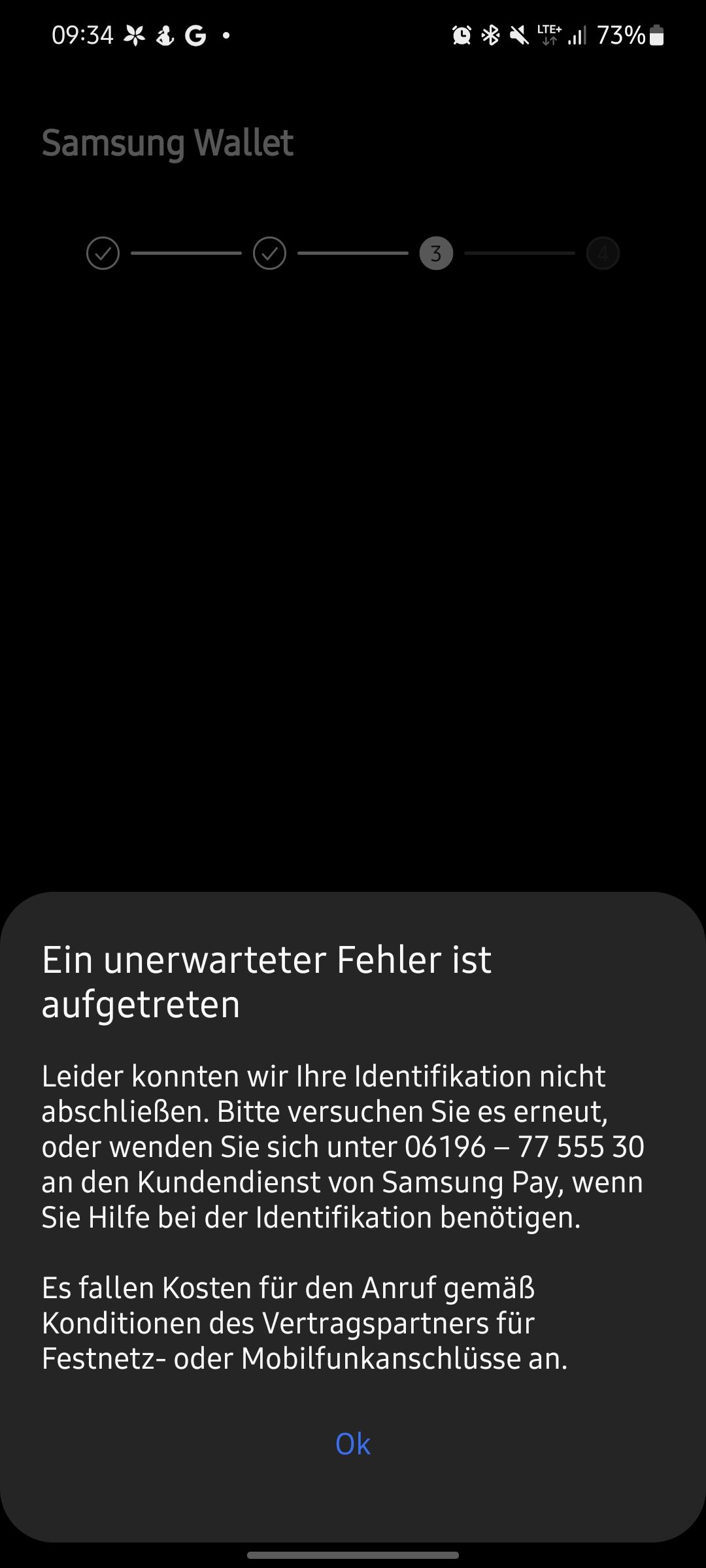Click the LTE+ network indicator
This screenshot has width=706, height=1568.
[x=548, y=36]
